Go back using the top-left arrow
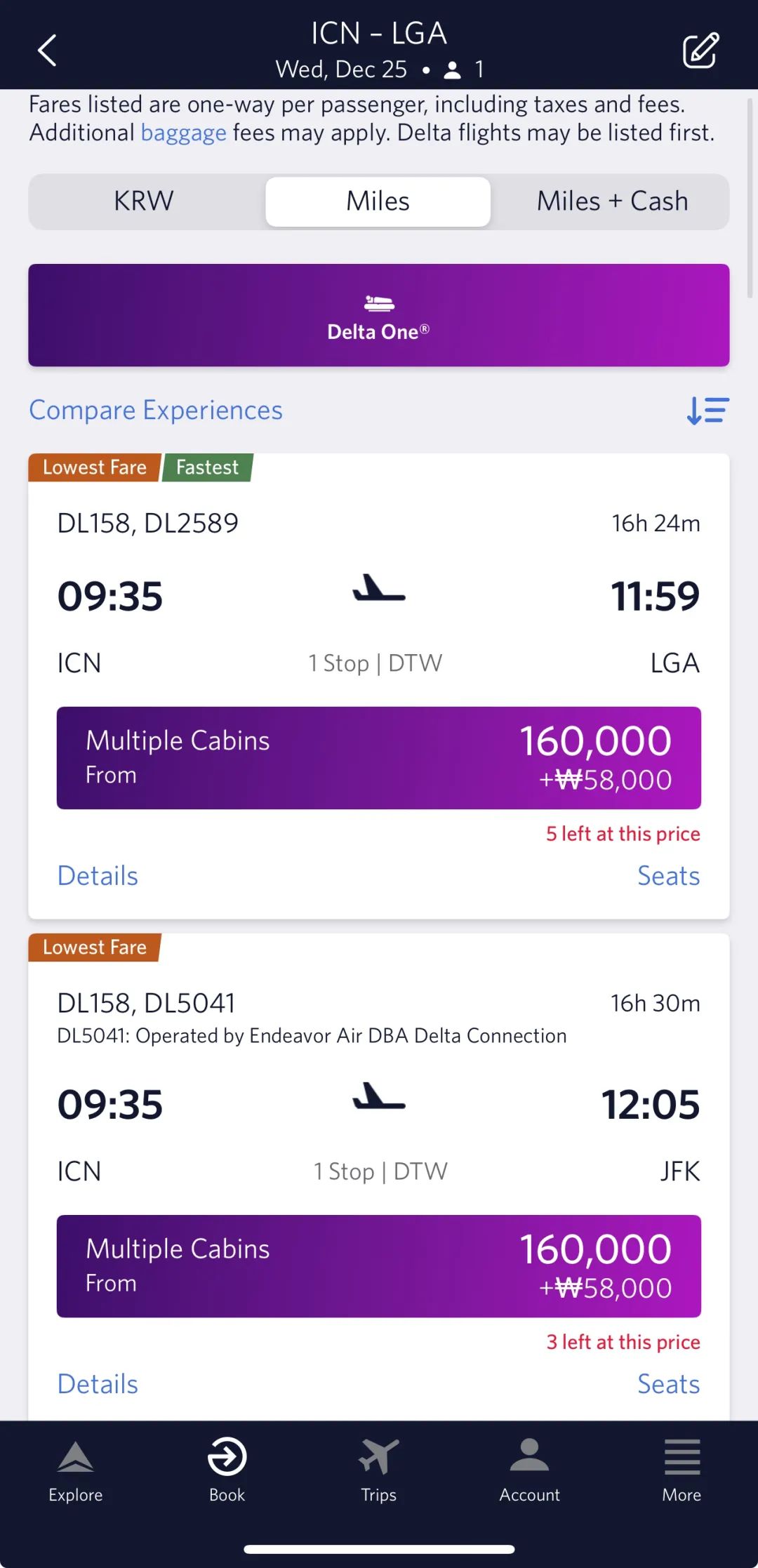 [x=47, y=51]
